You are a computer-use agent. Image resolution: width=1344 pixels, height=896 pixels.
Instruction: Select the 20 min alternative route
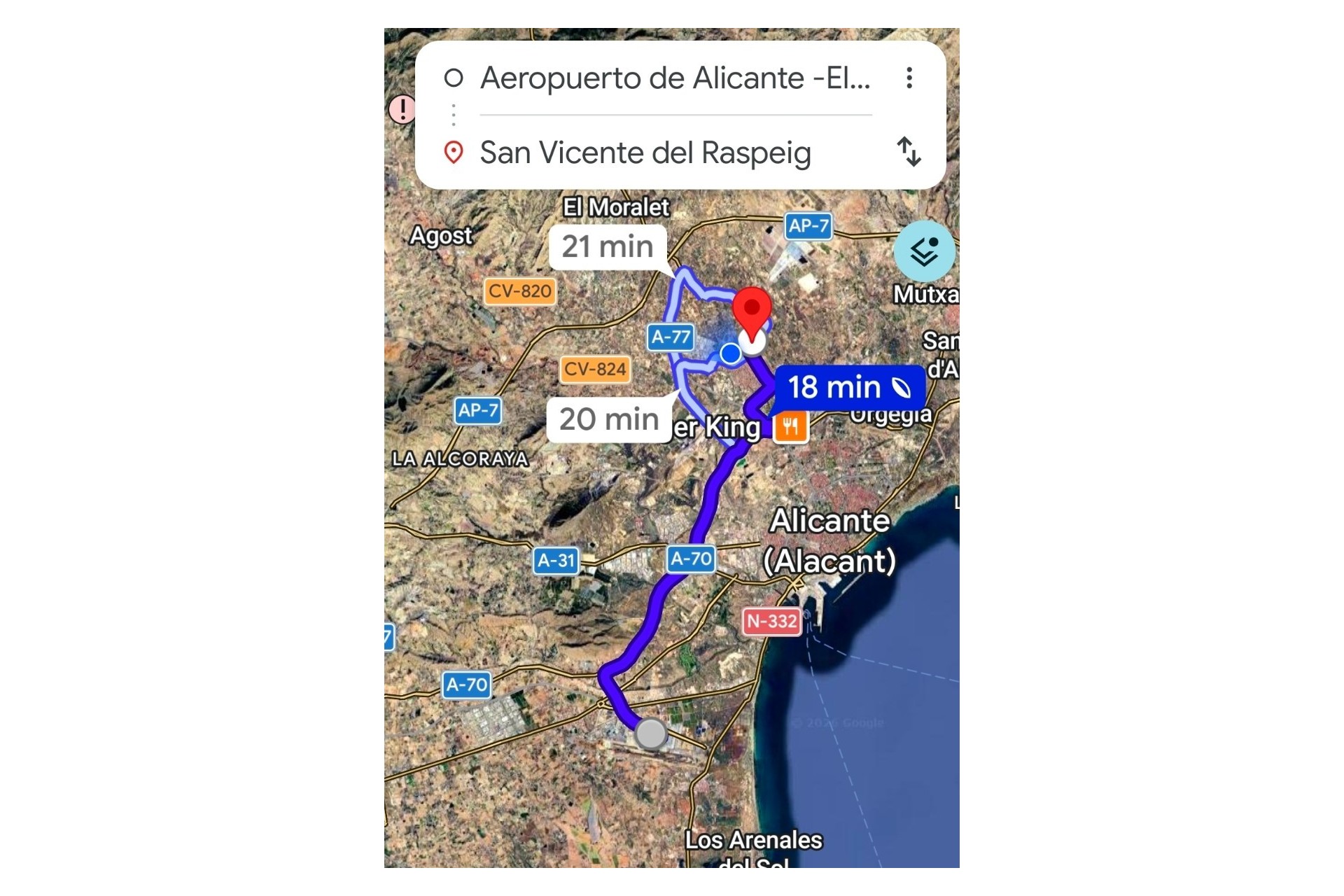(x=609, y=419)
